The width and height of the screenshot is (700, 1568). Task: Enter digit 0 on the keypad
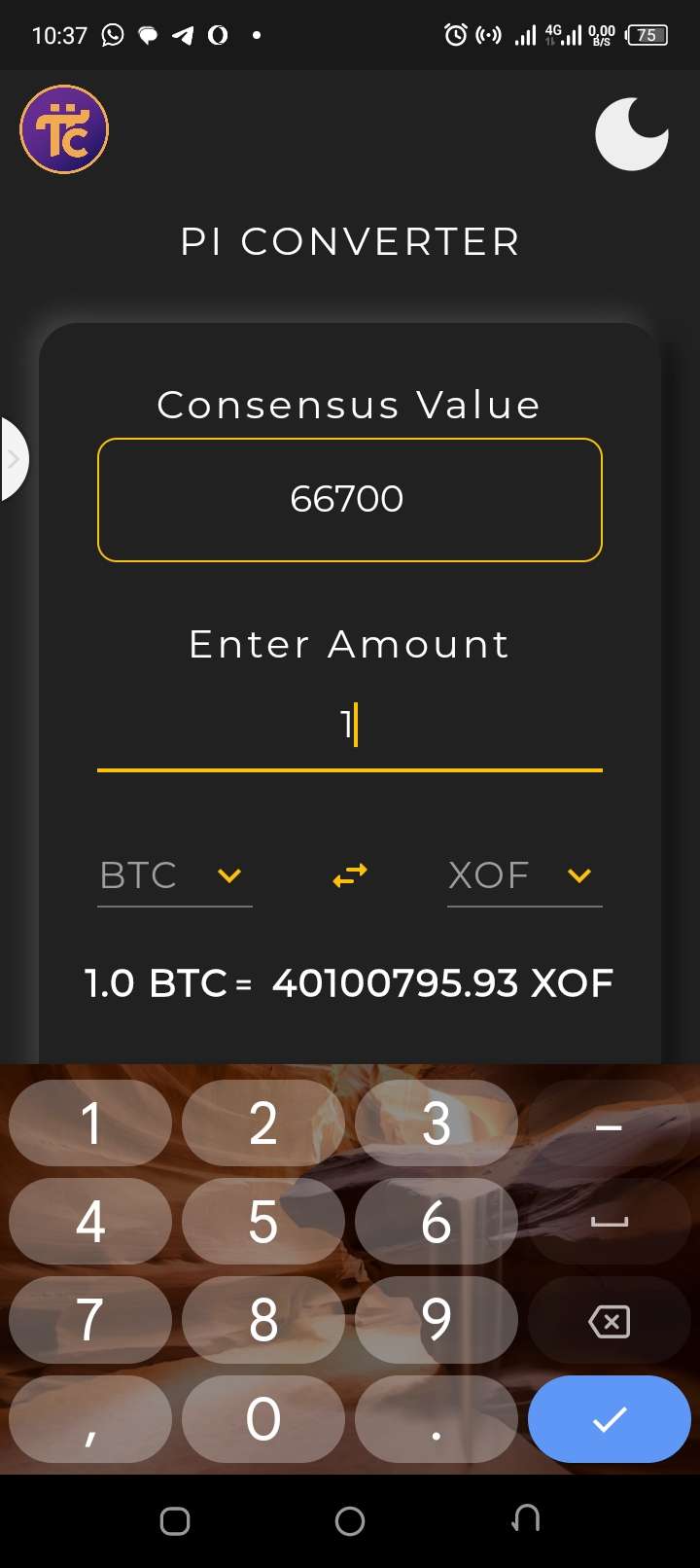pos(262,1418)
